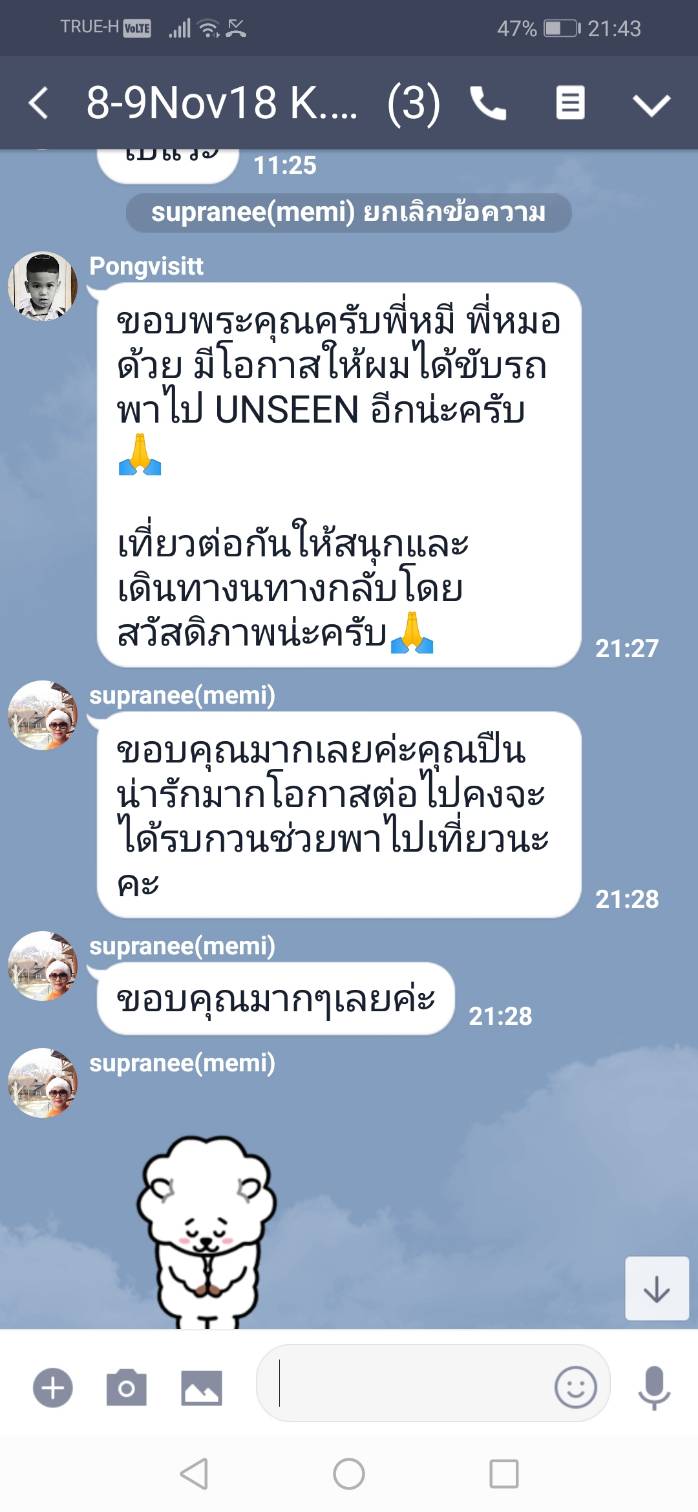Open the recent apps view

click(504, 1473)
